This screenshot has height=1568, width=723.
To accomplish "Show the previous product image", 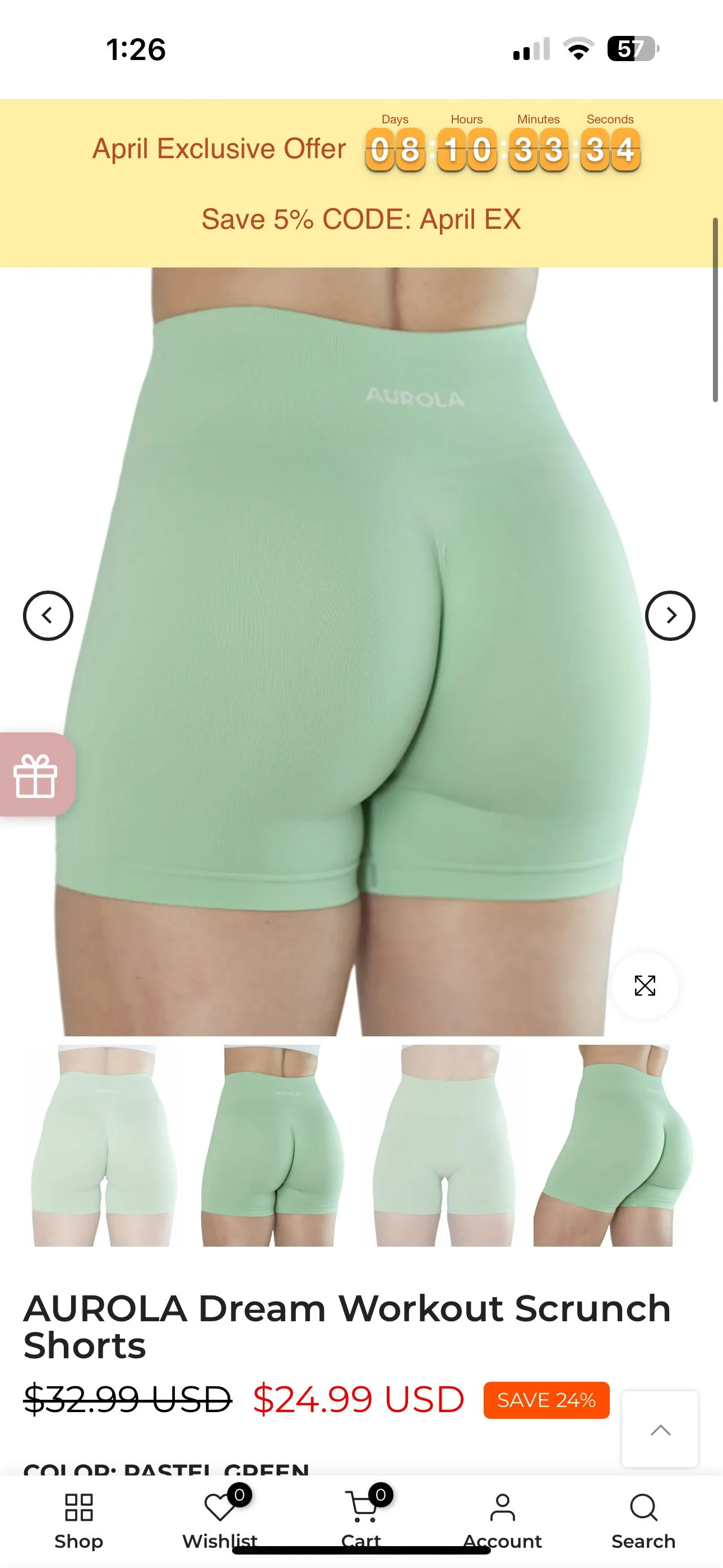I will pyautogui.click(x=48, y=615).
